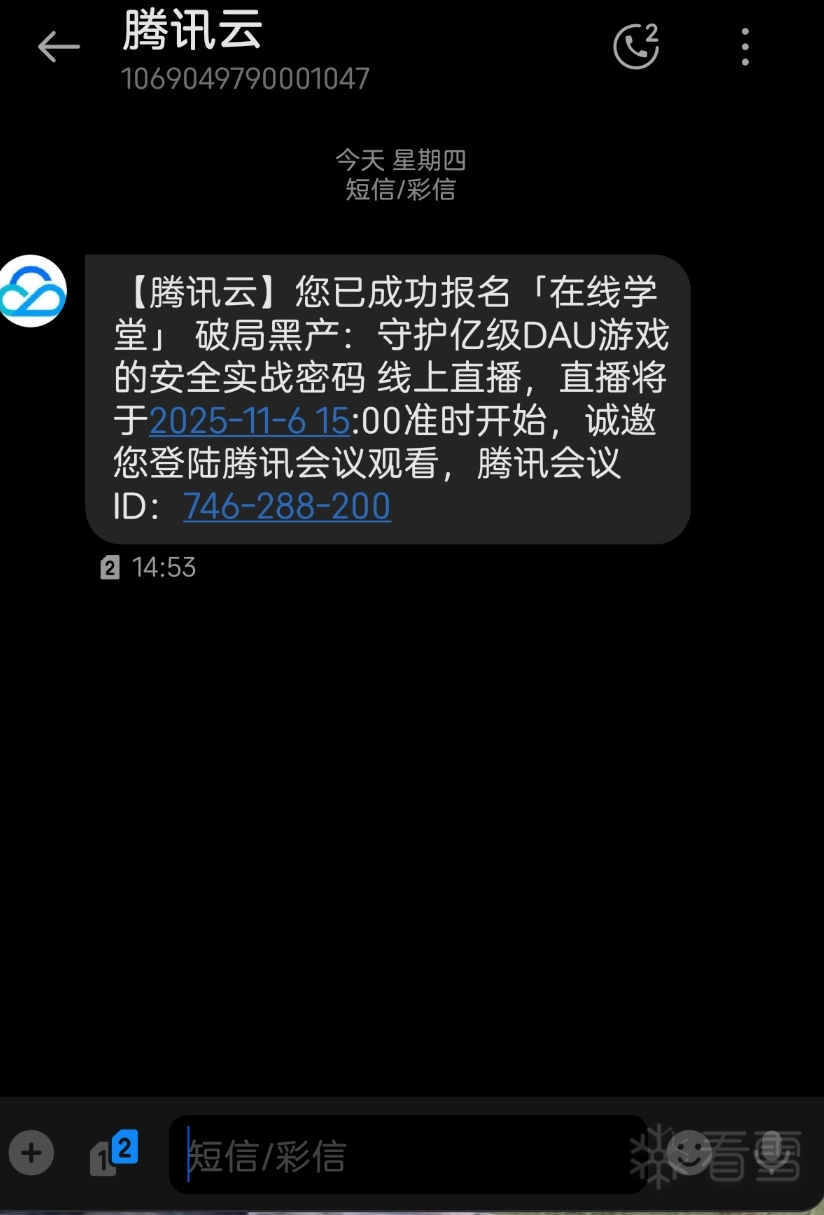This screenshot has height=1215, width=824.
Task: Start voice input with the microphone icon
Action: [x=773, y=1153]
